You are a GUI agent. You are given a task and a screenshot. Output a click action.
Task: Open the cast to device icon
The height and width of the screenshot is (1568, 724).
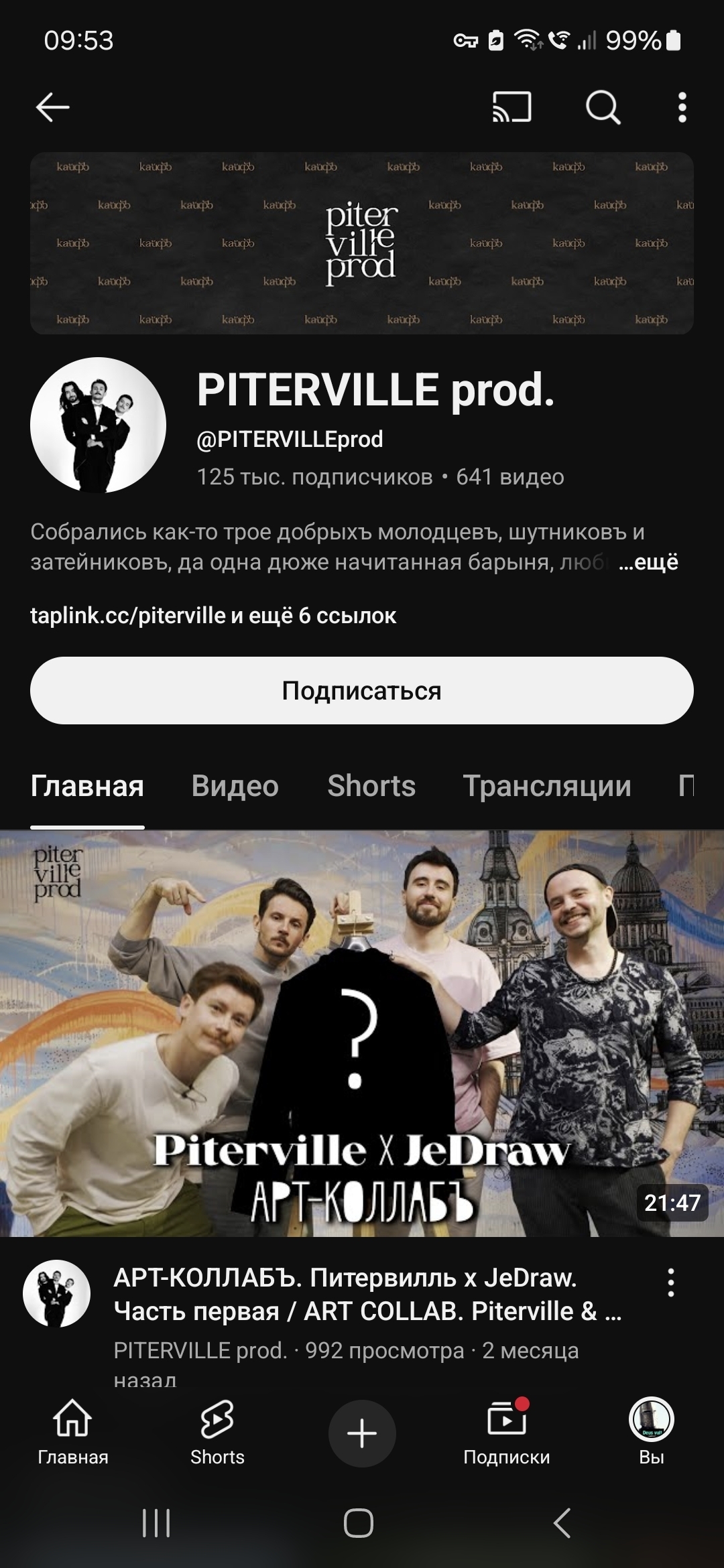[512, 107]
